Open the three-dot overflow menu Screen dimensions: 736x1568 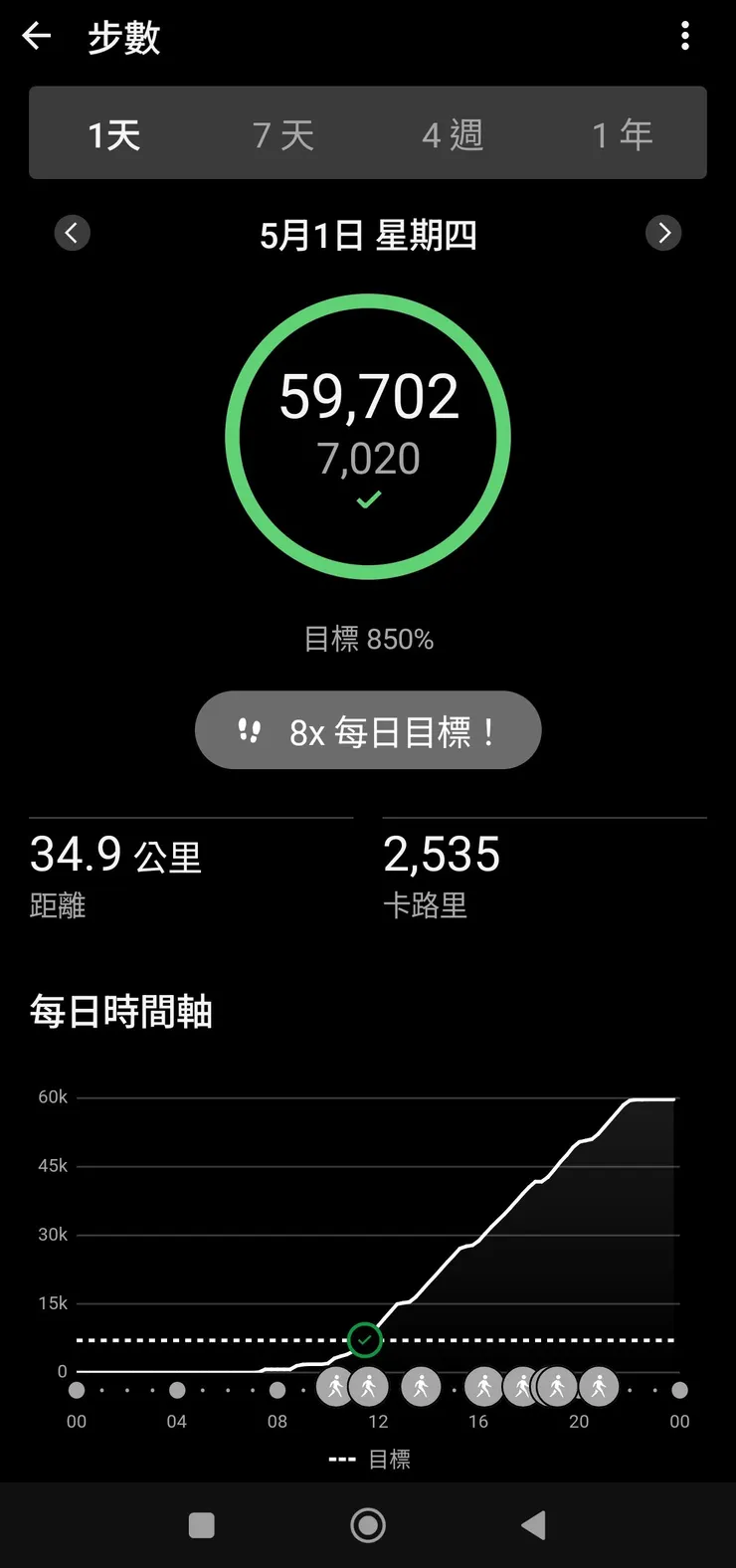pos(685,36)
